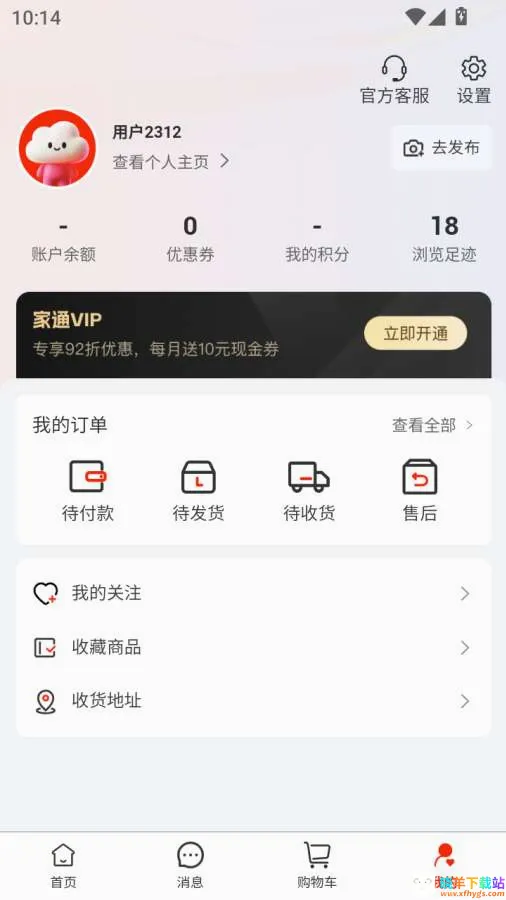View all orders via 查看全部
Screen dimensions: 506x900
(x=433, y=425)
